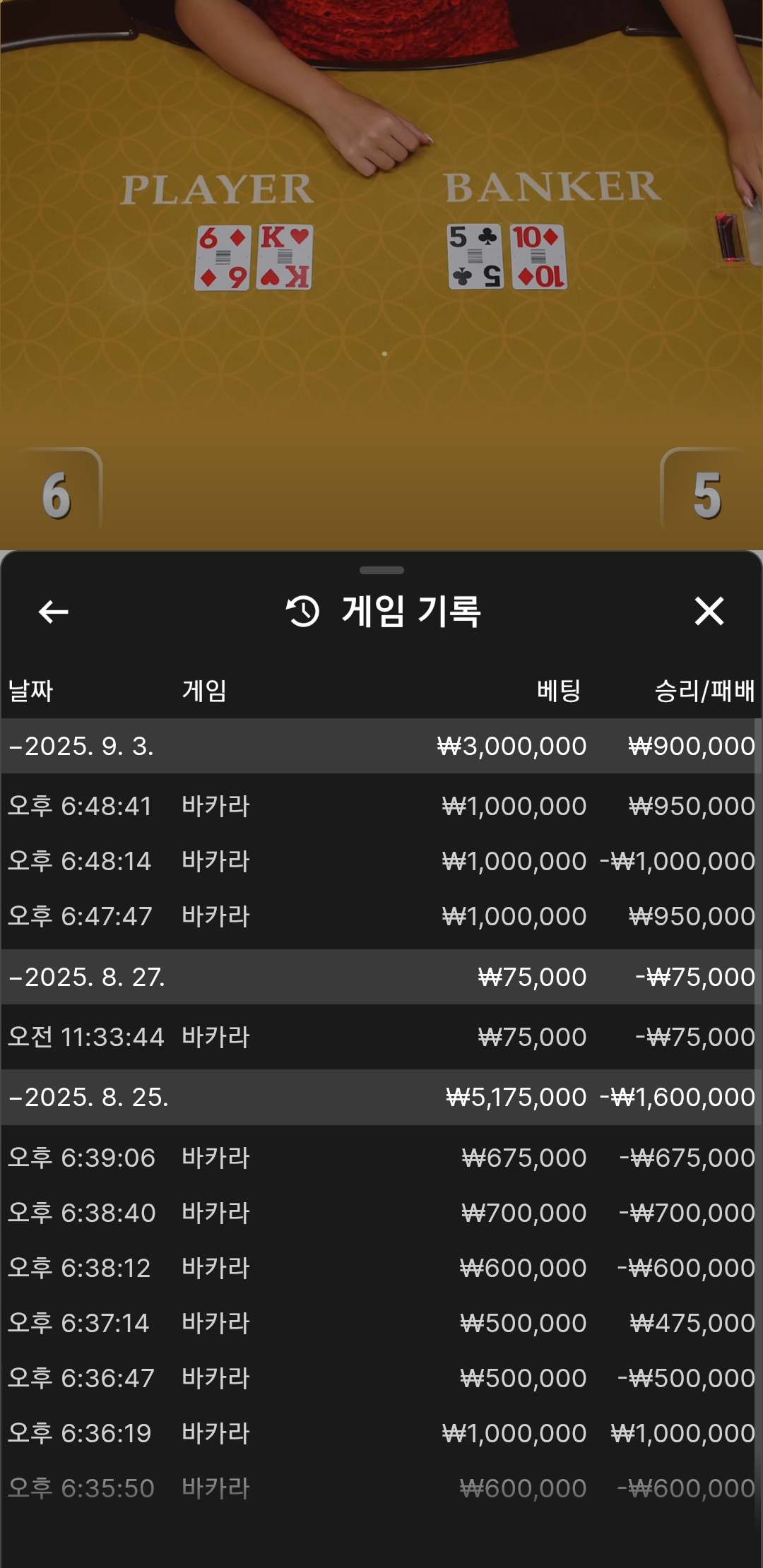Close the 게임 기록 panel
The image size is (763, 1568).
coord(709,611)
